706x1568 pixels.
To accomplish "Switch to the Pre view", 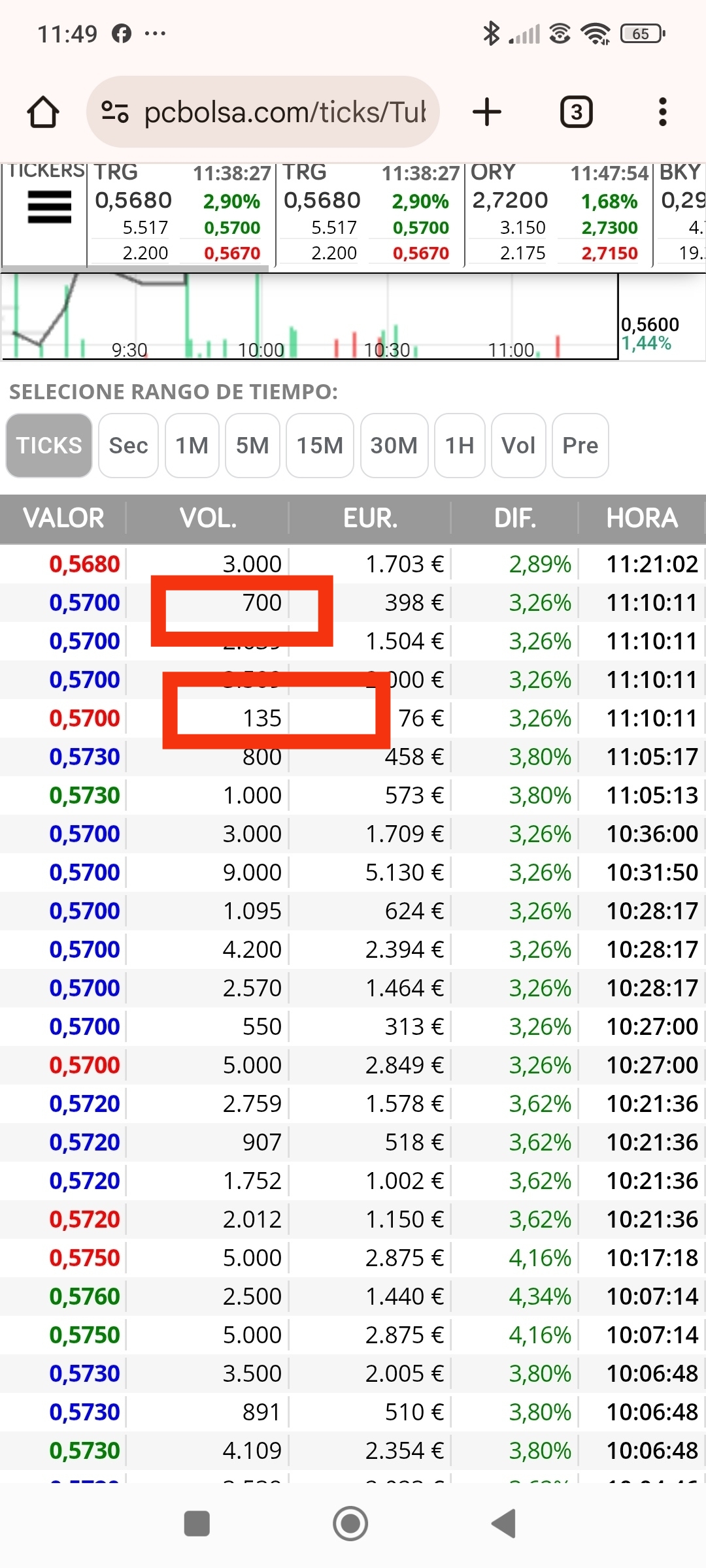I will tap(580, 446).
